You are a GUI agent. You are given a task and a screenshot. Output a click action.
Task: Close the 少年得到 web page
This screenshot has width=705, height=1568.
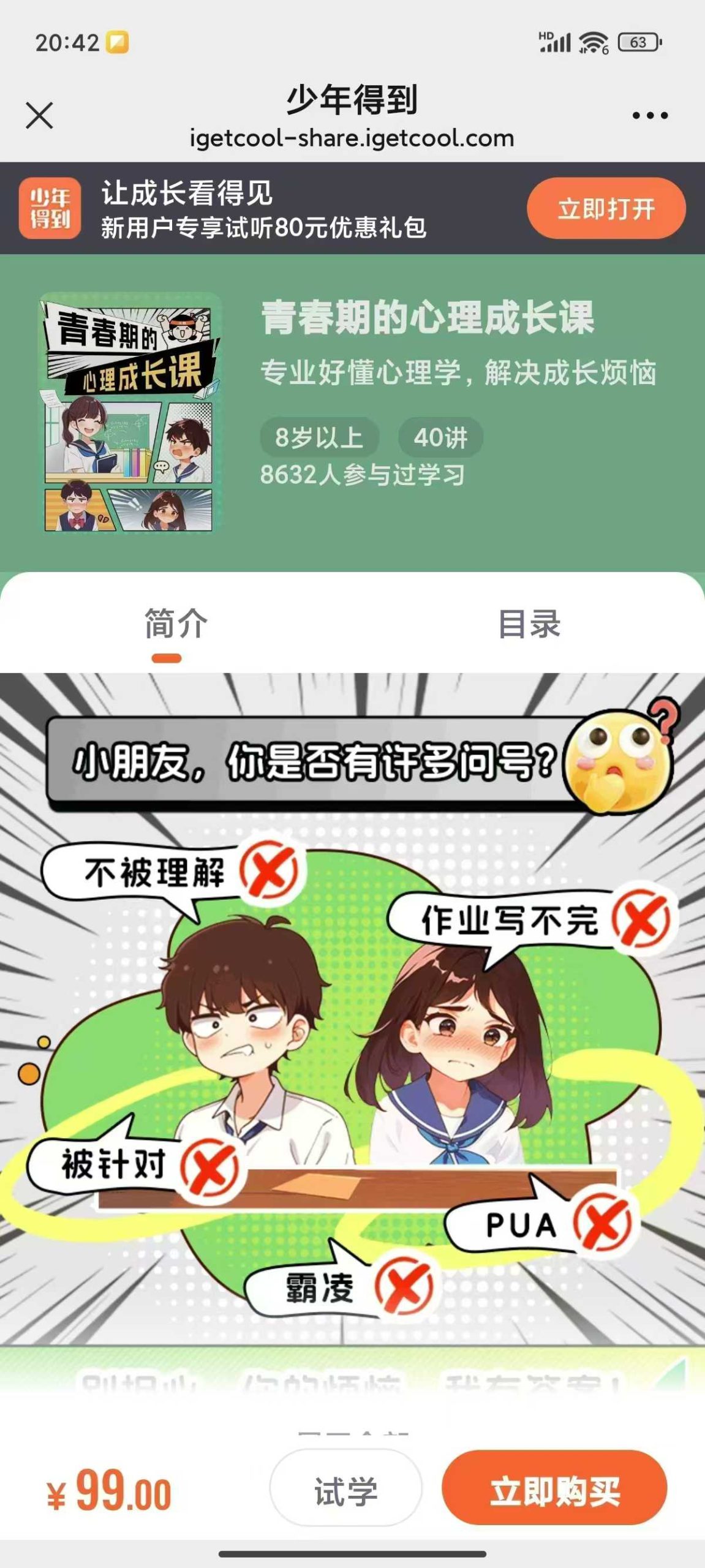click(x=40, y=115)
